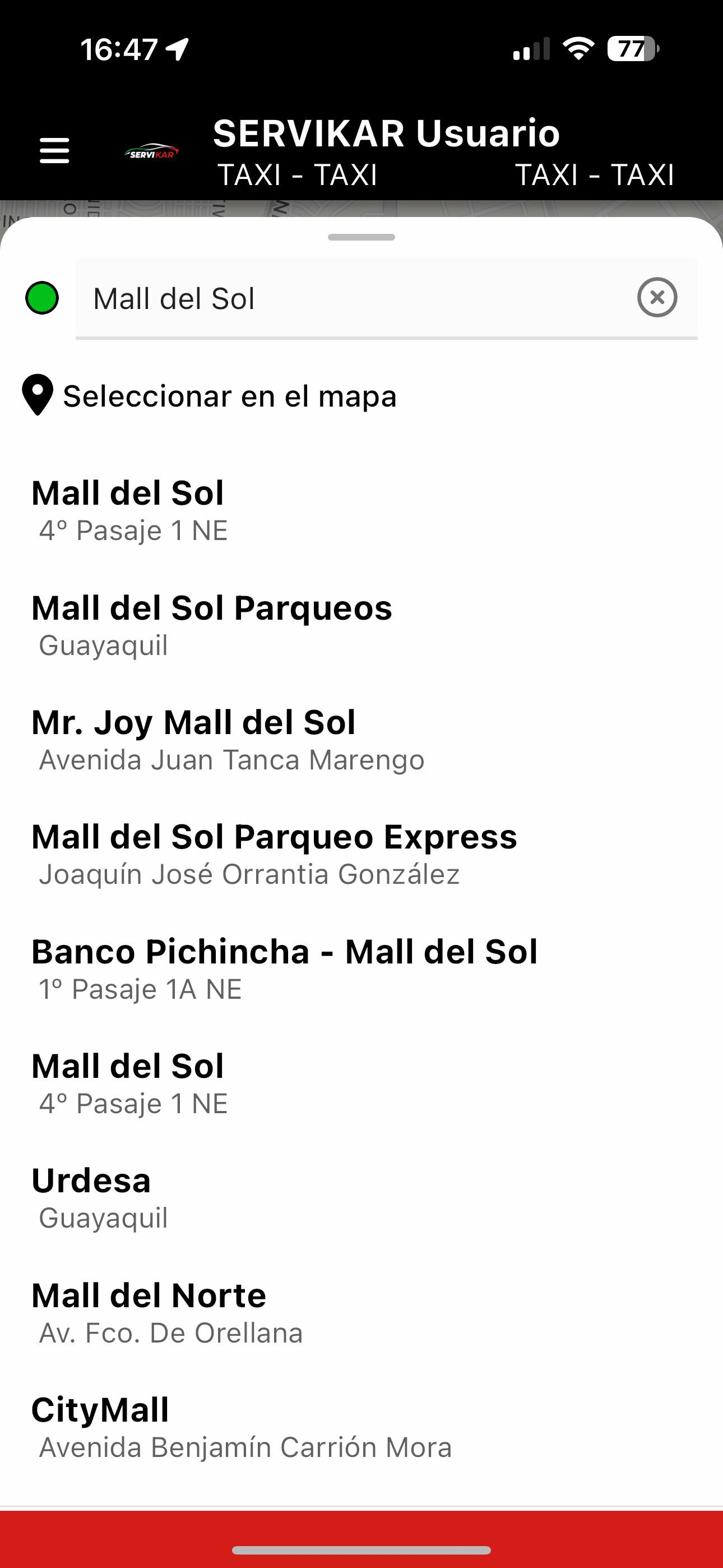Select the Urdesa, Guayaquil result

(x=361, y=1198)
